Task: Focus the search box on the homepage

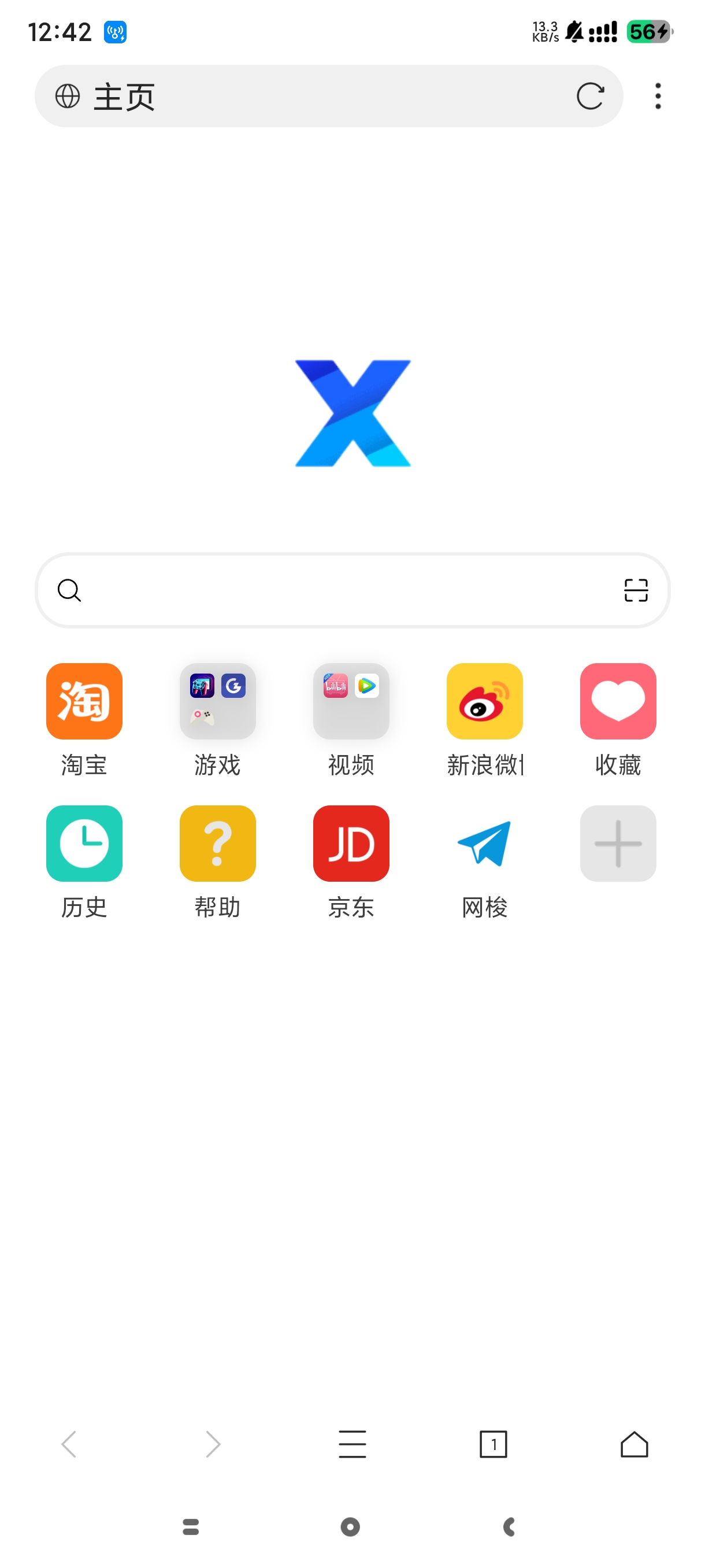Action: pyautogui.click(x=340, y=590)
